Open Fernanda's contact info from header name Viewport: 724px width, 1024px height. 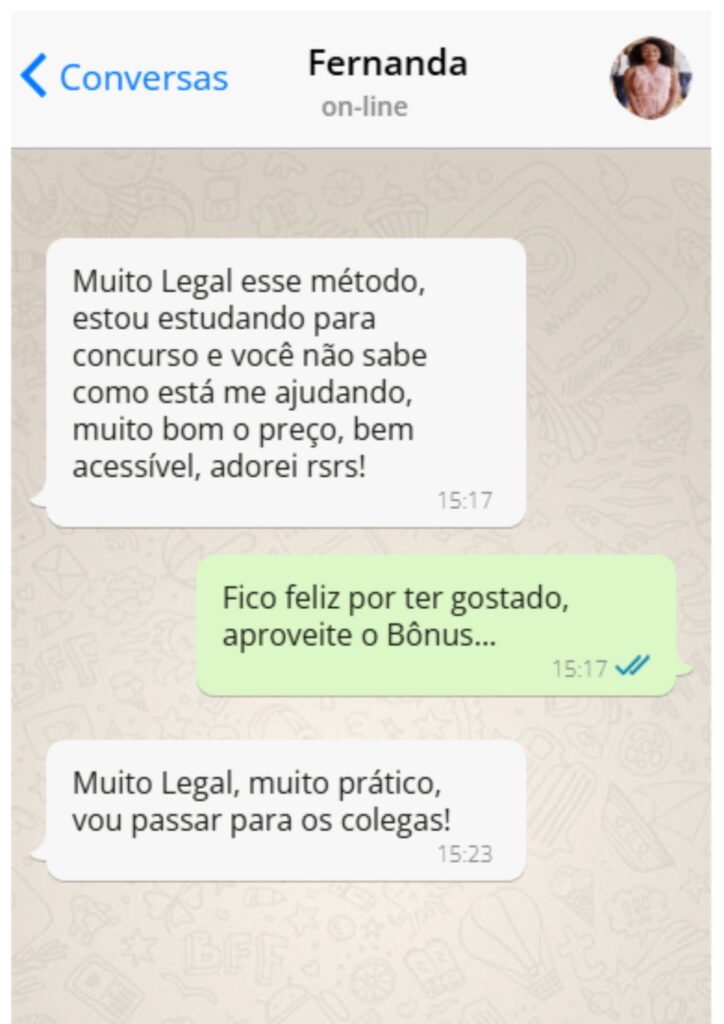point(387,64)
